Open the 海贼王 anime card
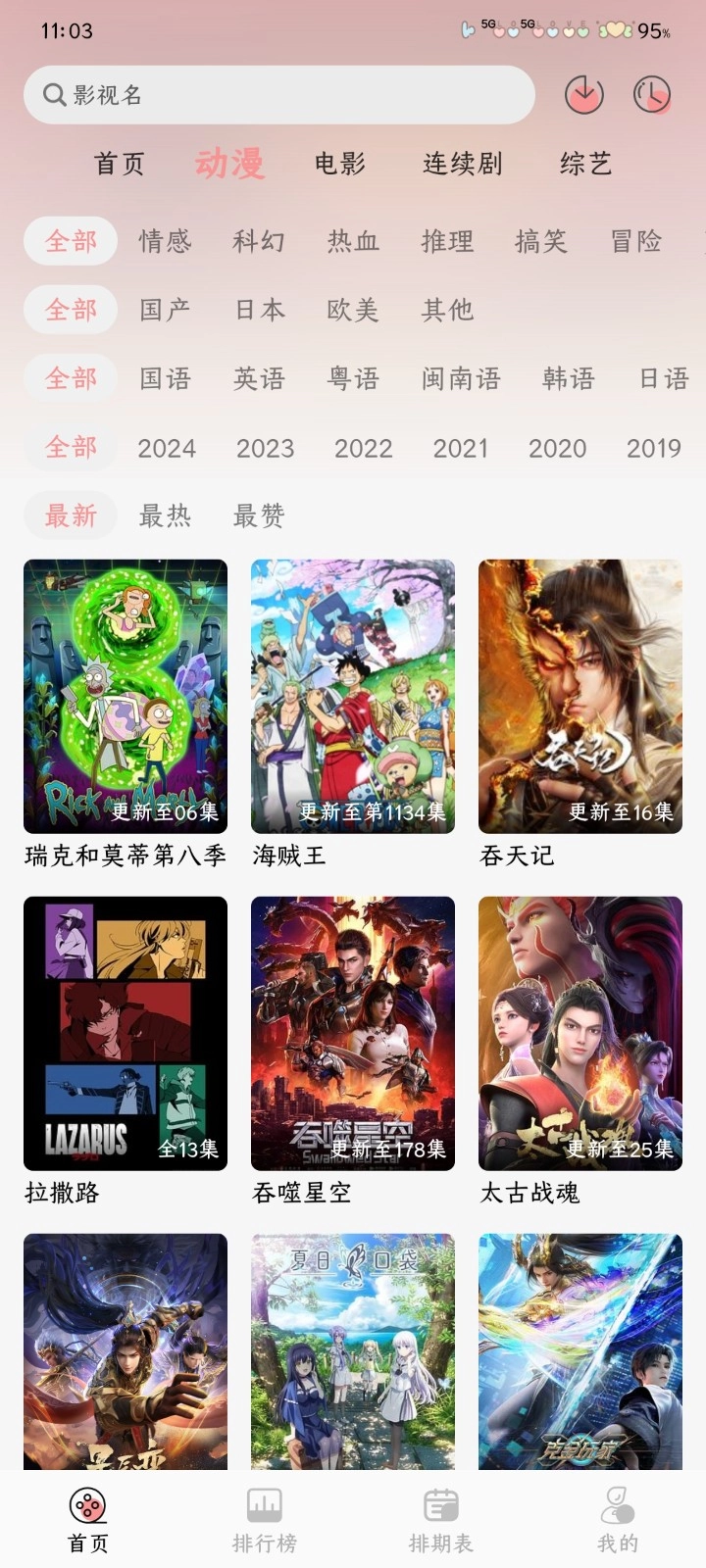The height and width of the screenshot is (1568, 706). click(x=353, y=696)
